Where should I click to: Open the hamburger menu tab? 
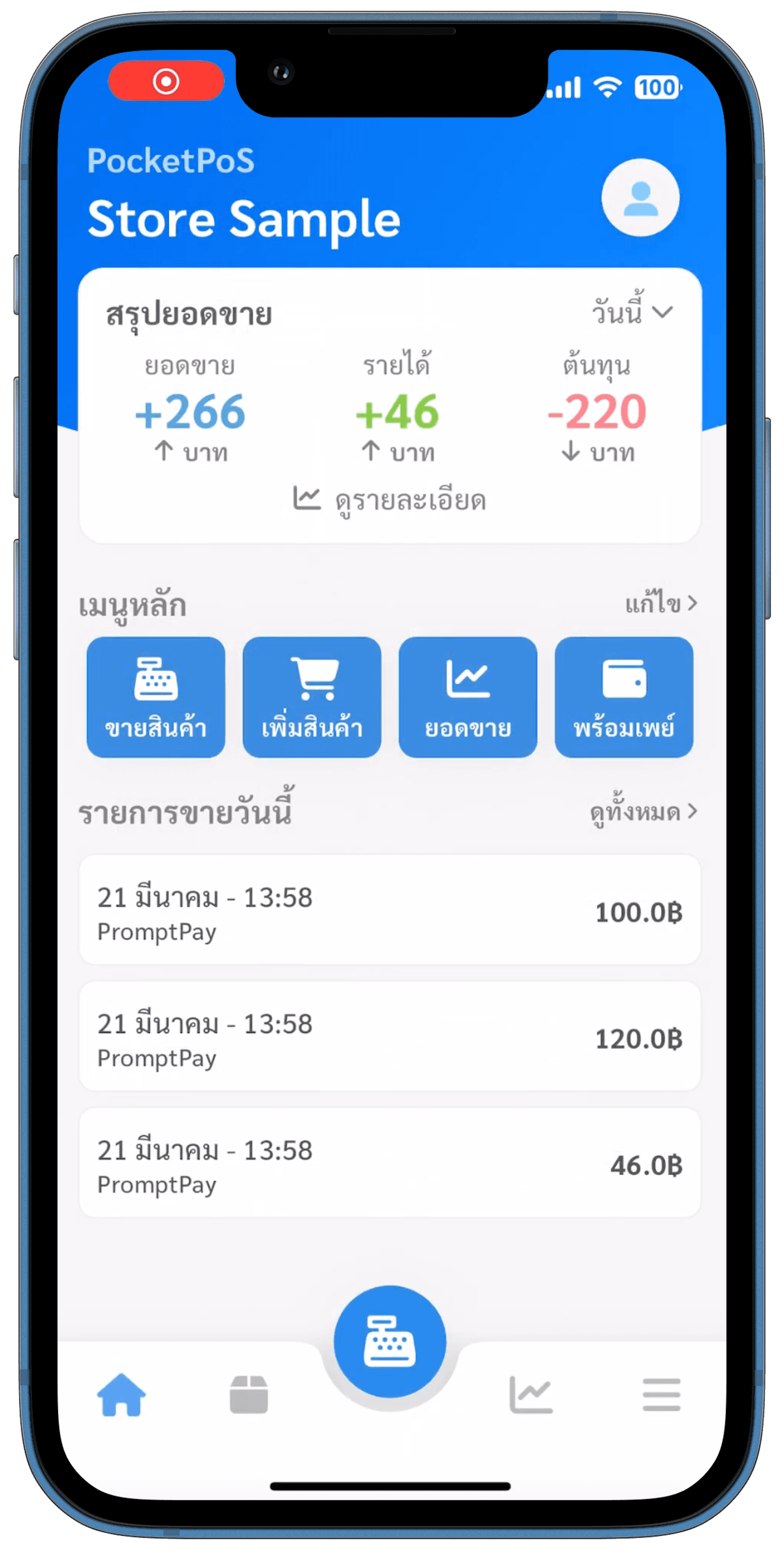(661, 1395)
